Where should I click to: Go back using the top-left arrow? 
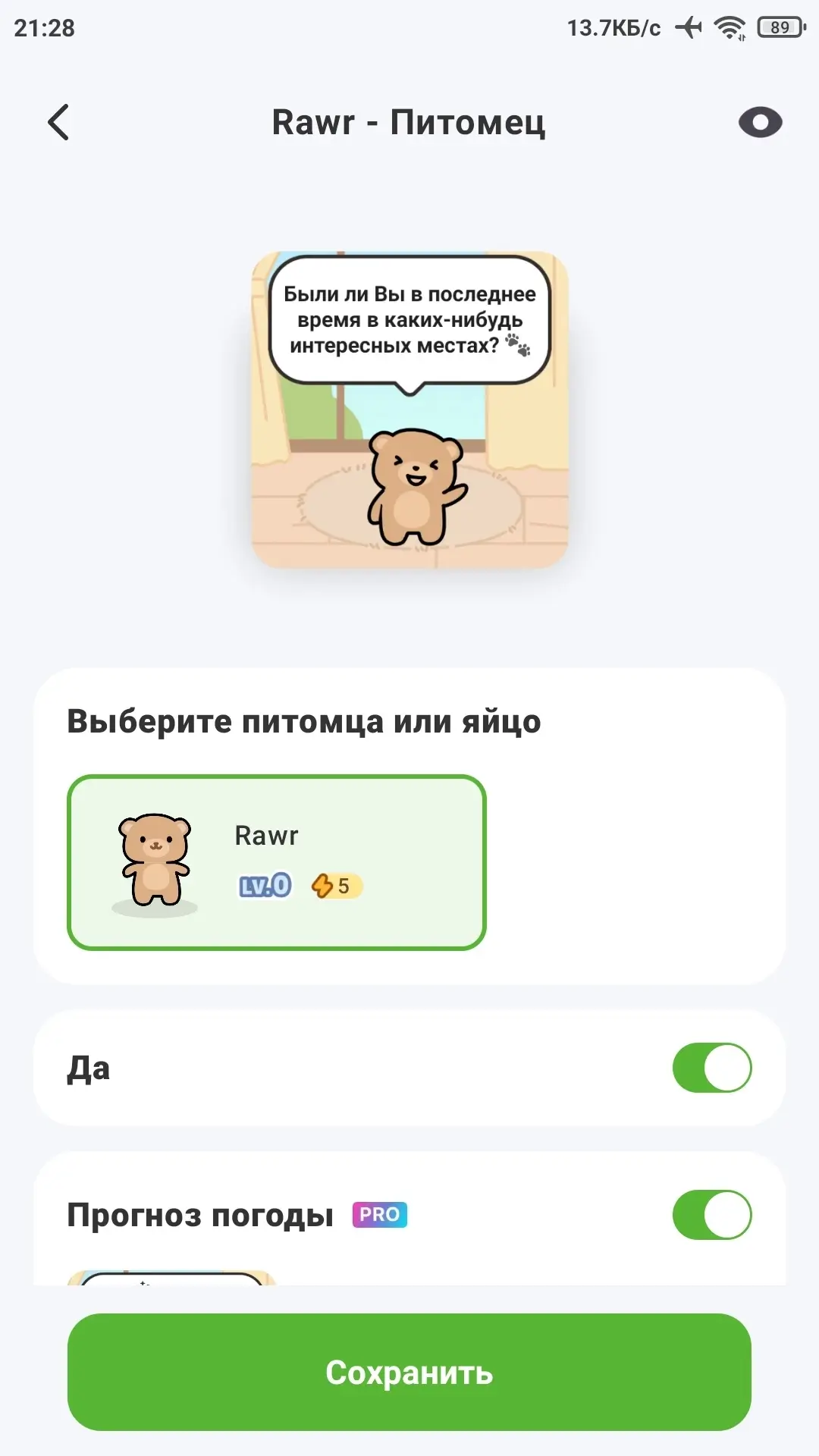[x=58, y=122]
